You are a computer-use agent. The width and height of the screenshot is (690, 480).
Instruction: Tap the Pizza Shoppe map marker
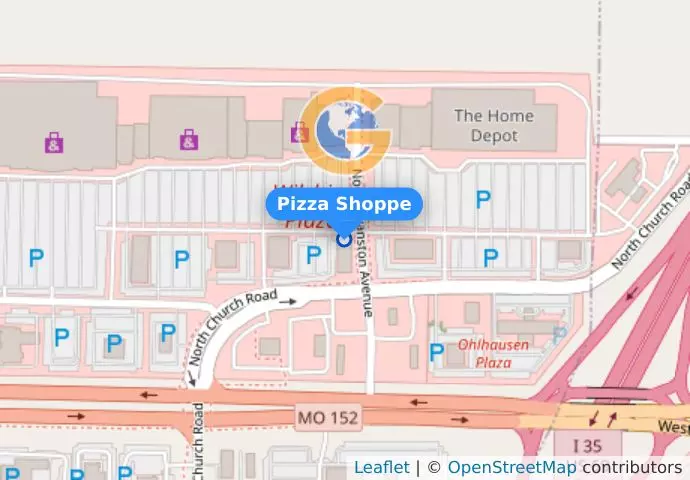[x=345, y=239]
